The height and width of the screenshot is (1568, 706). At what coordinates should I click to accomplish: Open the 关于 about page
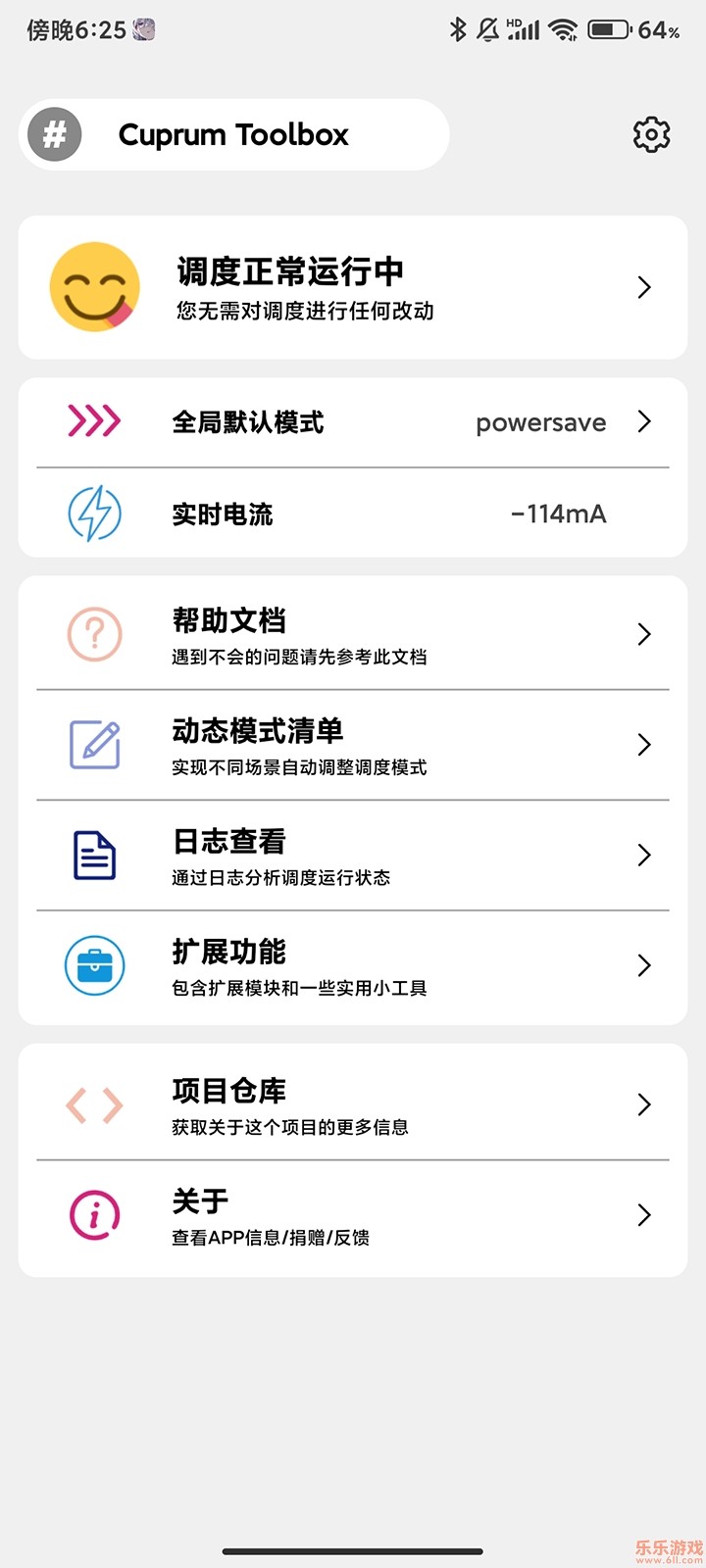pos(353,1216)
